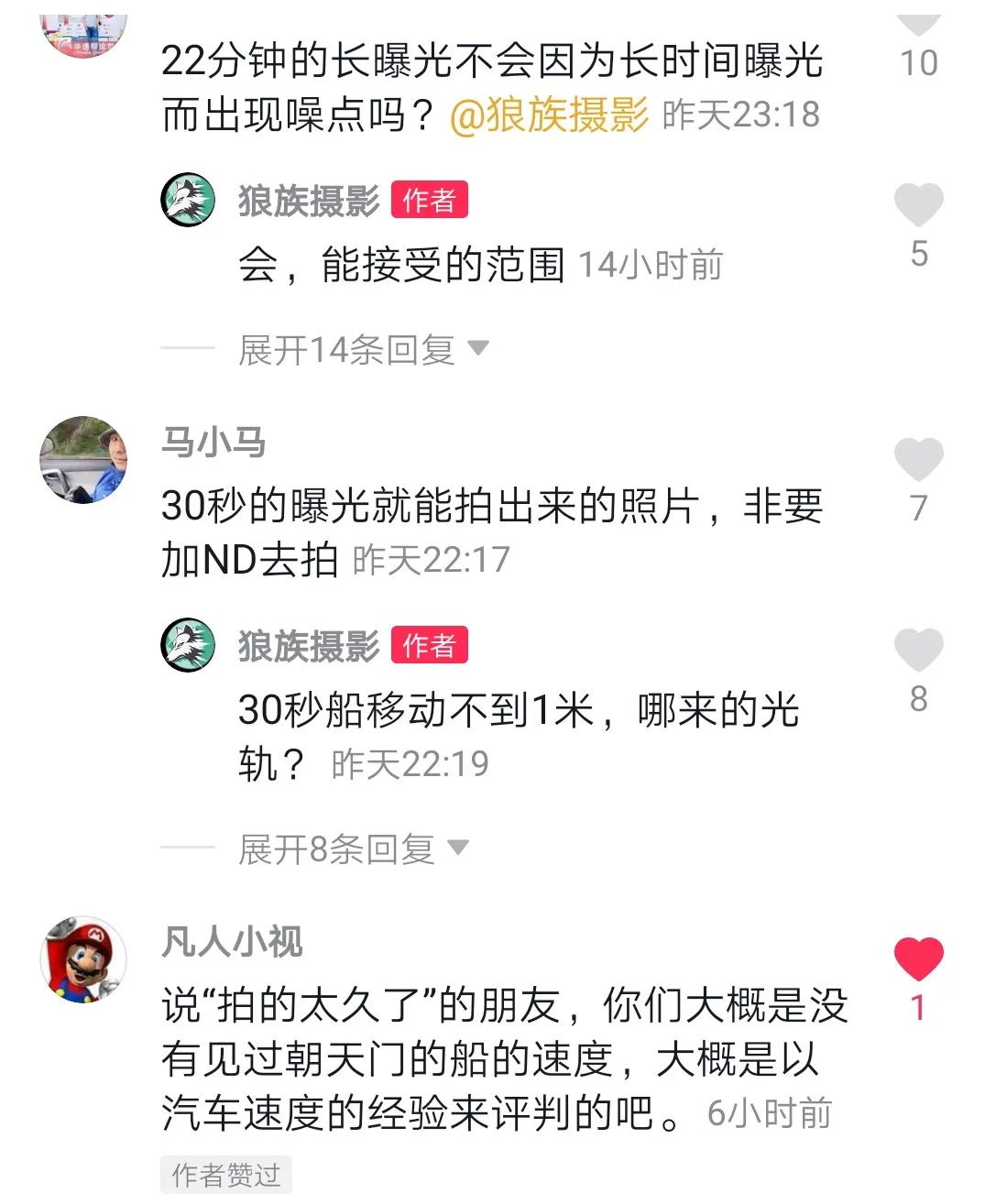Viewport: 985px width, 1204px height.
Task: Click the 马小马 username
Action: [x=215, y=441]
